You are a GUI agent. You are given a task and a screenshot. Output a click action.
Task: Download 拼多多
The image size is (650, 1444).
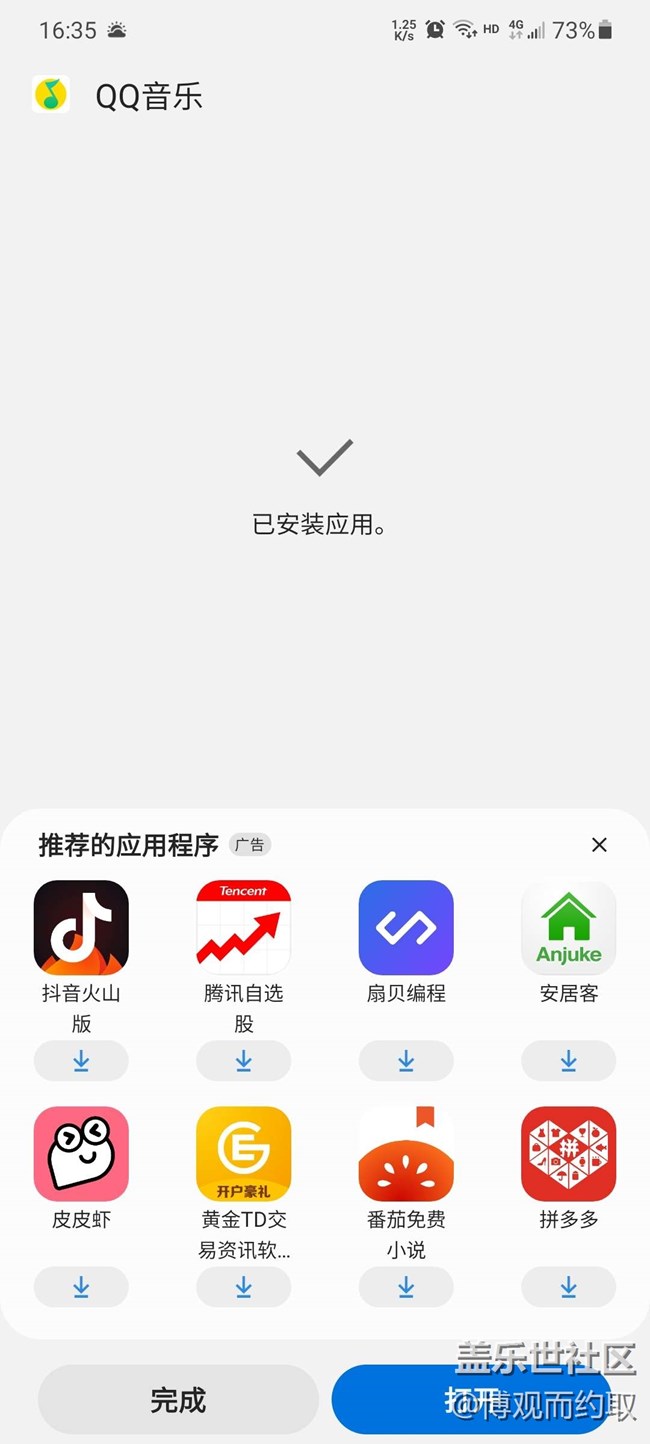tap(569, 1287)
